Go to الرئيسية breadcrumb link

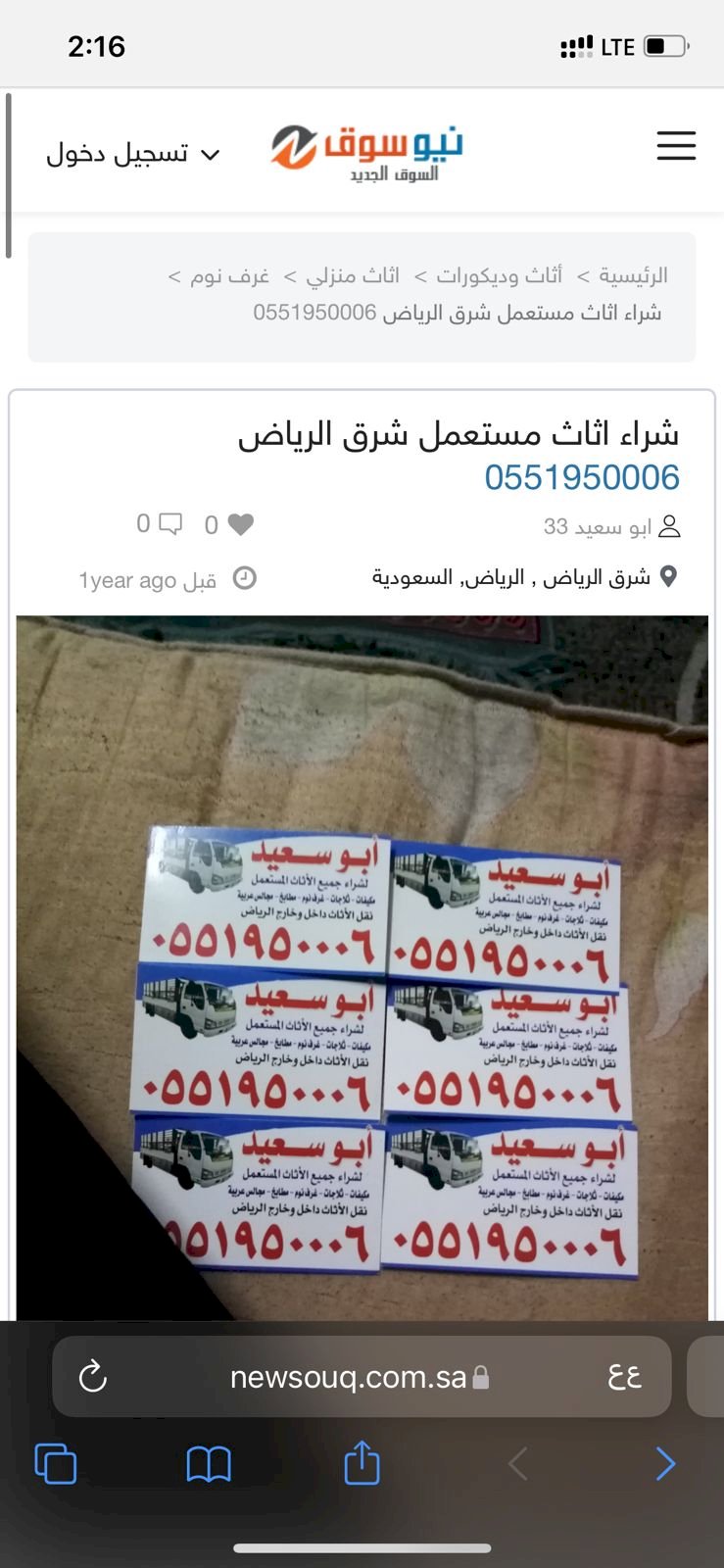pyautogui.click(x=633, y=275)
